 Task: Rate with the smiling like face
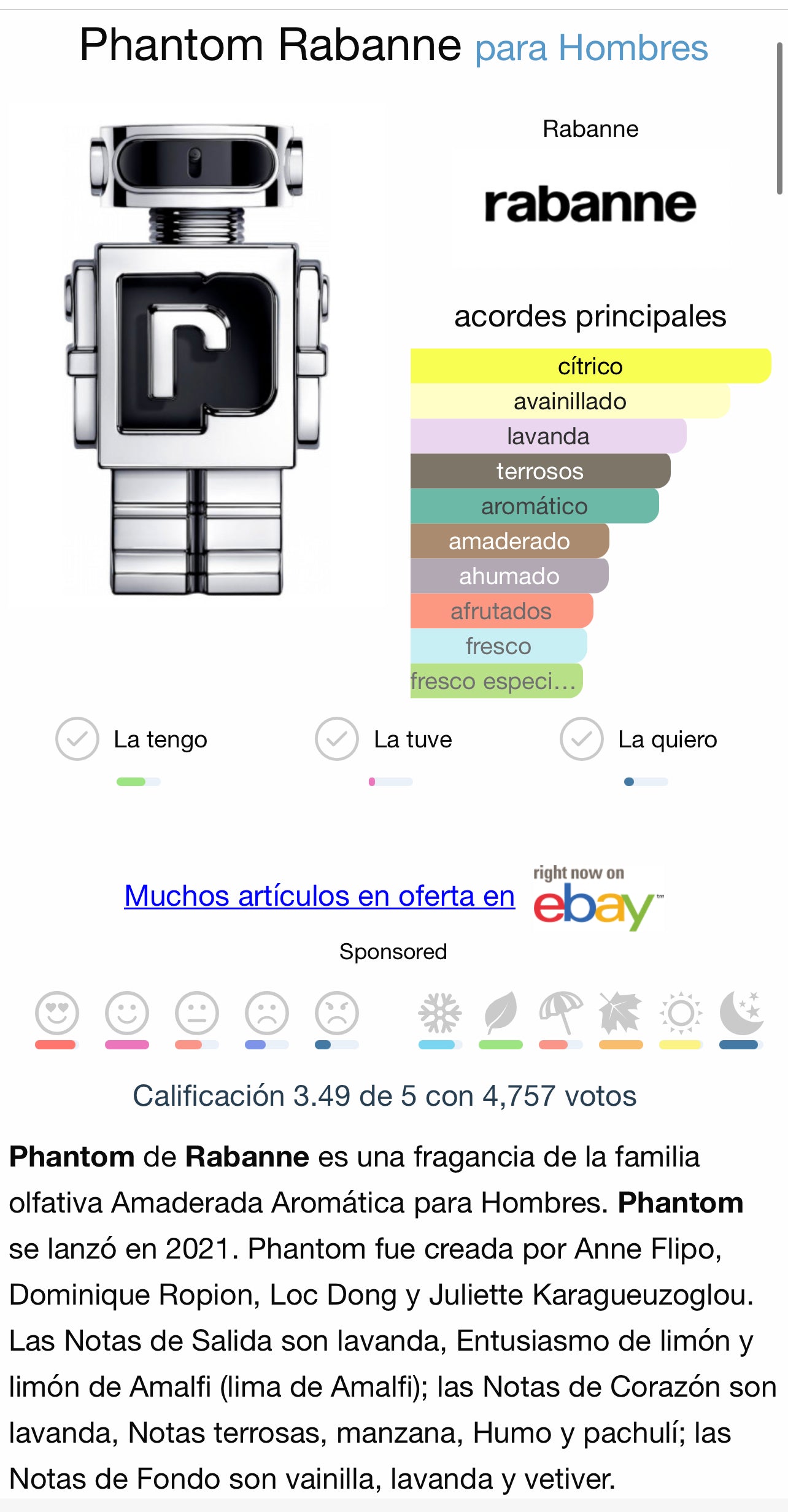(x=127, y=1013)
